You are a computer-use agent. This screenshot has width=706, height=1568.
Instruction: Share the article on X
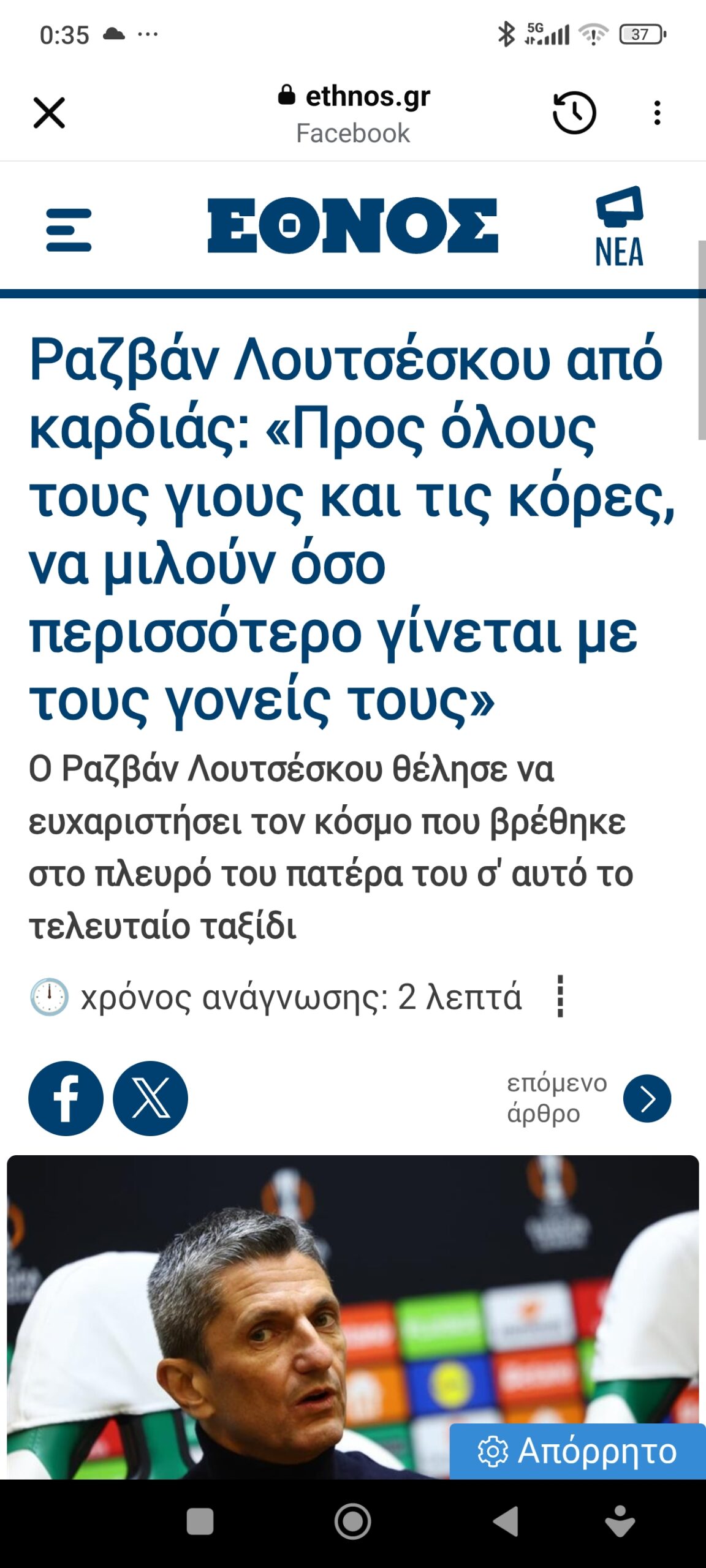(x=151, y=1098)
